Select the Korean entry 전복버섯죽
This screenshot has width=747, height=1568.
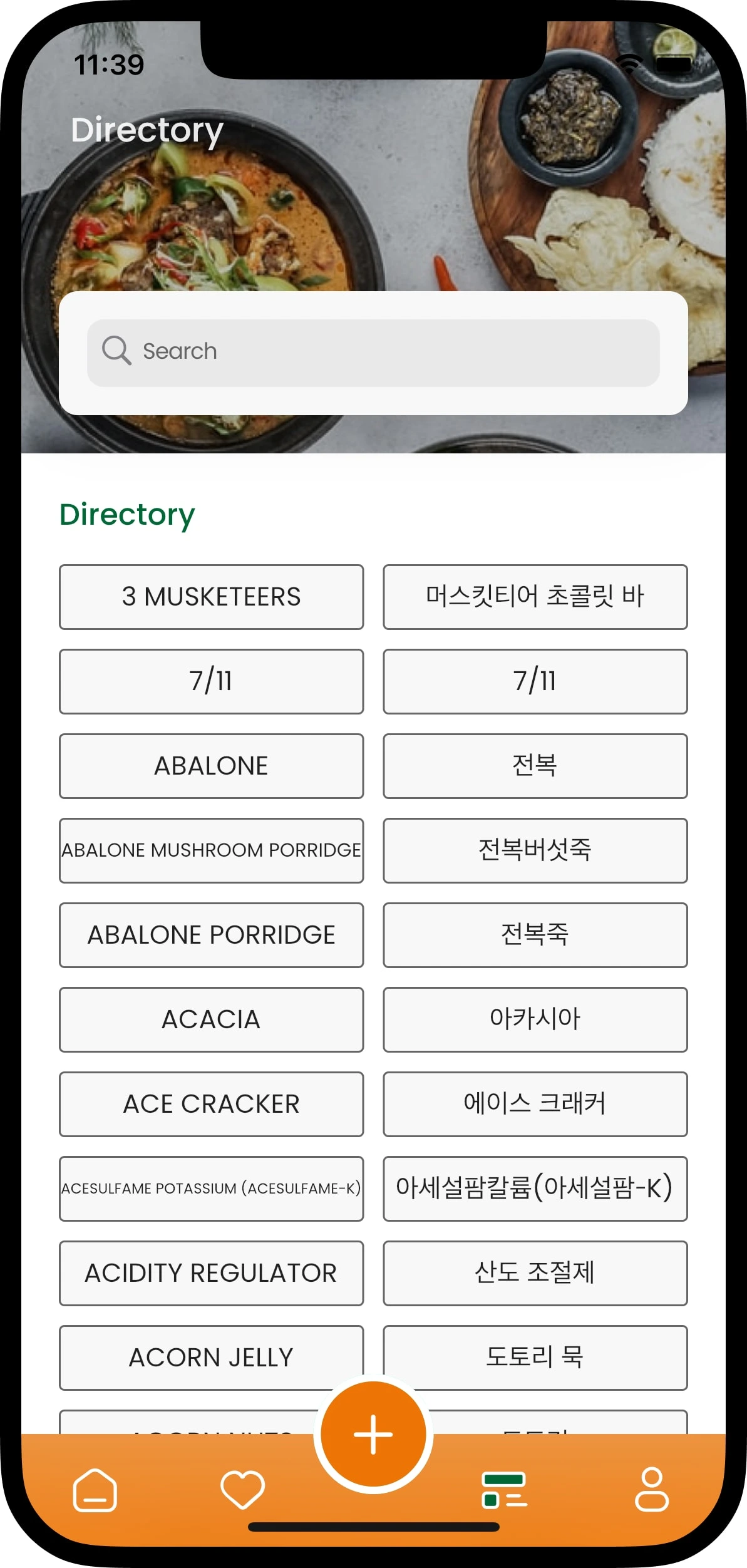(535, 850)
